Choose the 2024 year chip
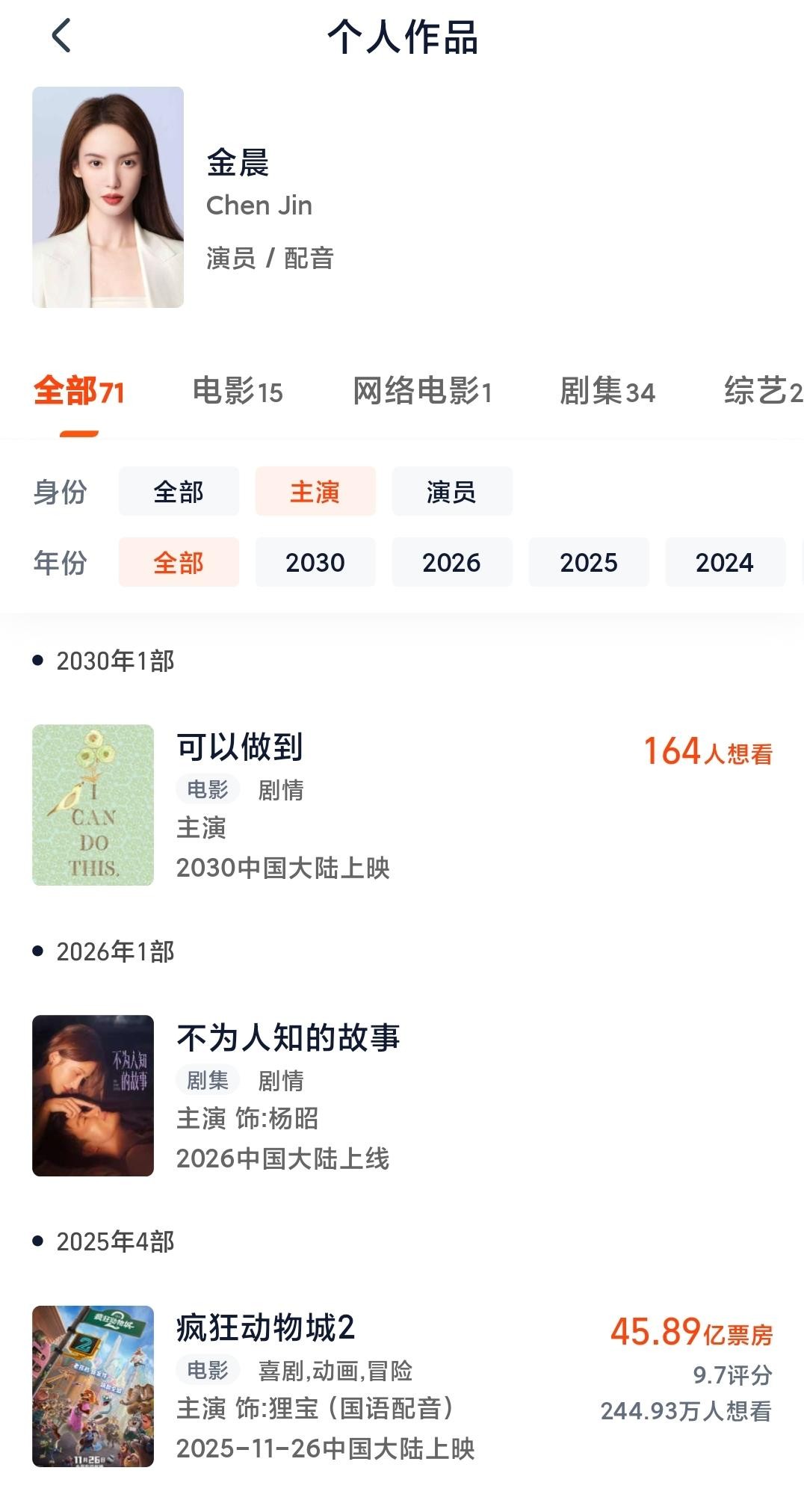The width and height of the screenshot is (804, 1512). [725, 562]
